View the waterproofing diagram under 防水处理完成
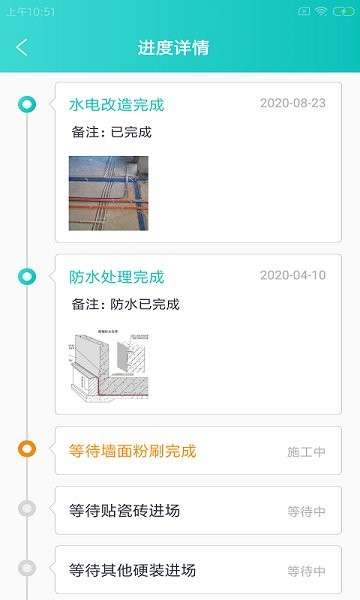 point(108,365)
